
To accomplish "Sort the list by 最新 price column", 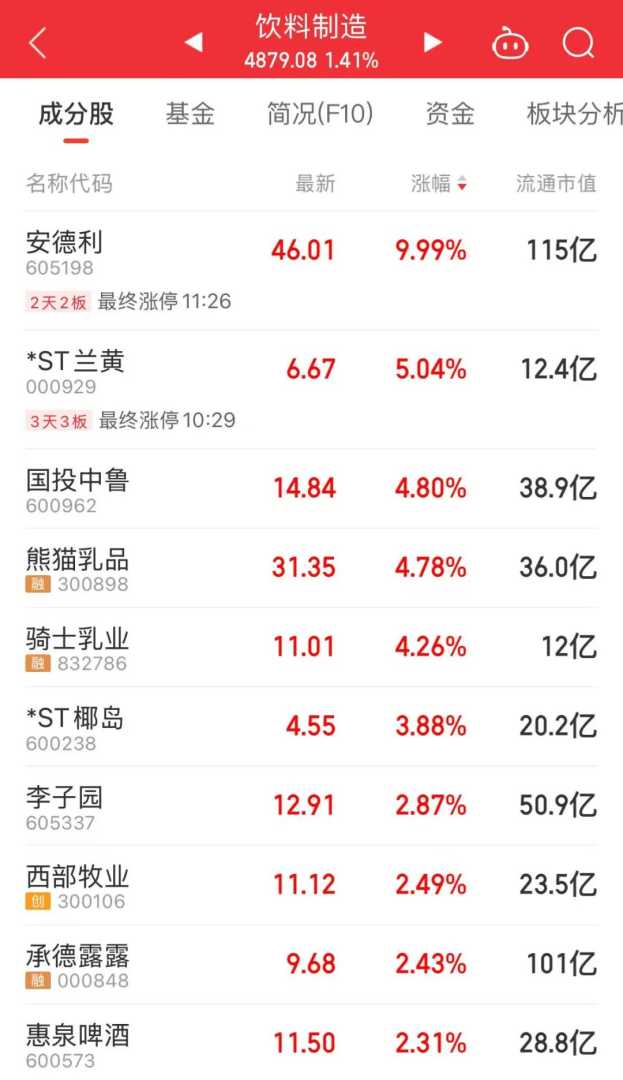I will point(315,184).
